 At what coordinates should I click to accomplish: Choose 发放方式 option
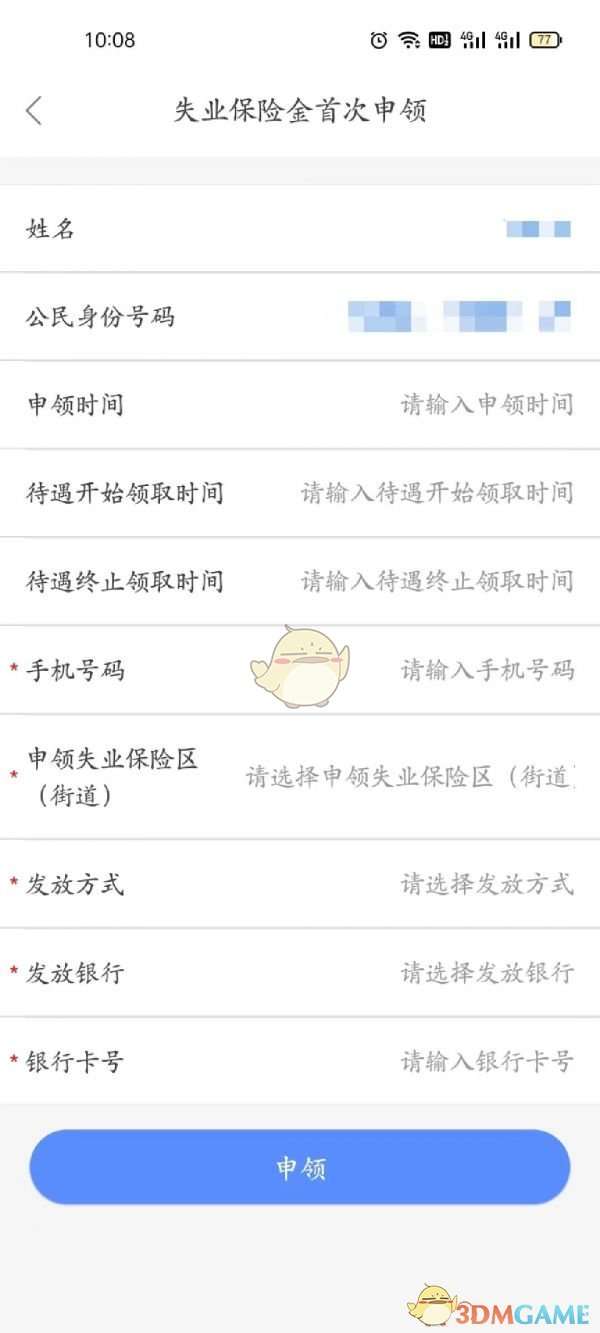[x=487, y=884]
